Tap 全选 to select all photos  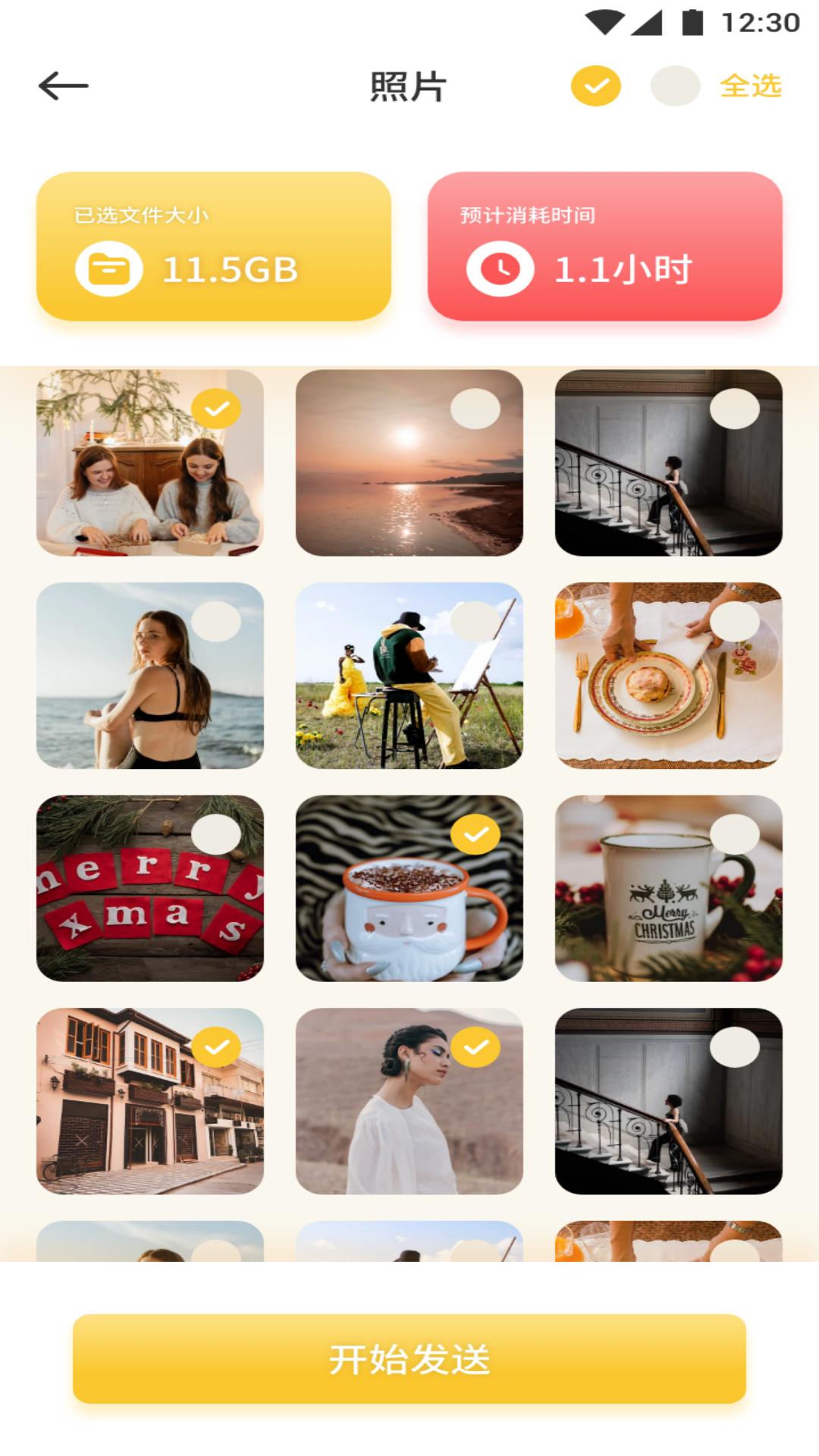(x=750, y=86)
